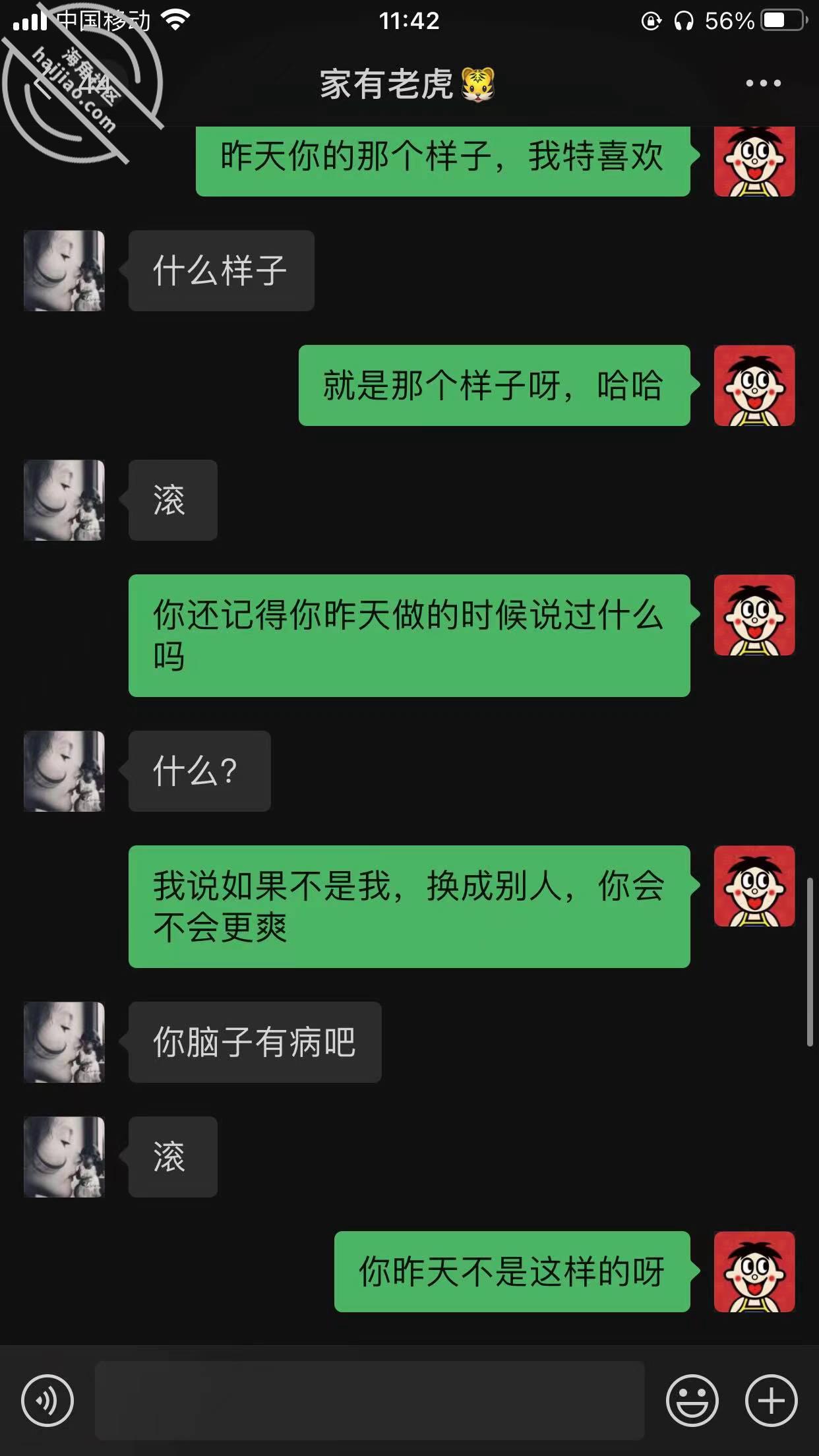Tap the message text input field

tap(369, 1400)
